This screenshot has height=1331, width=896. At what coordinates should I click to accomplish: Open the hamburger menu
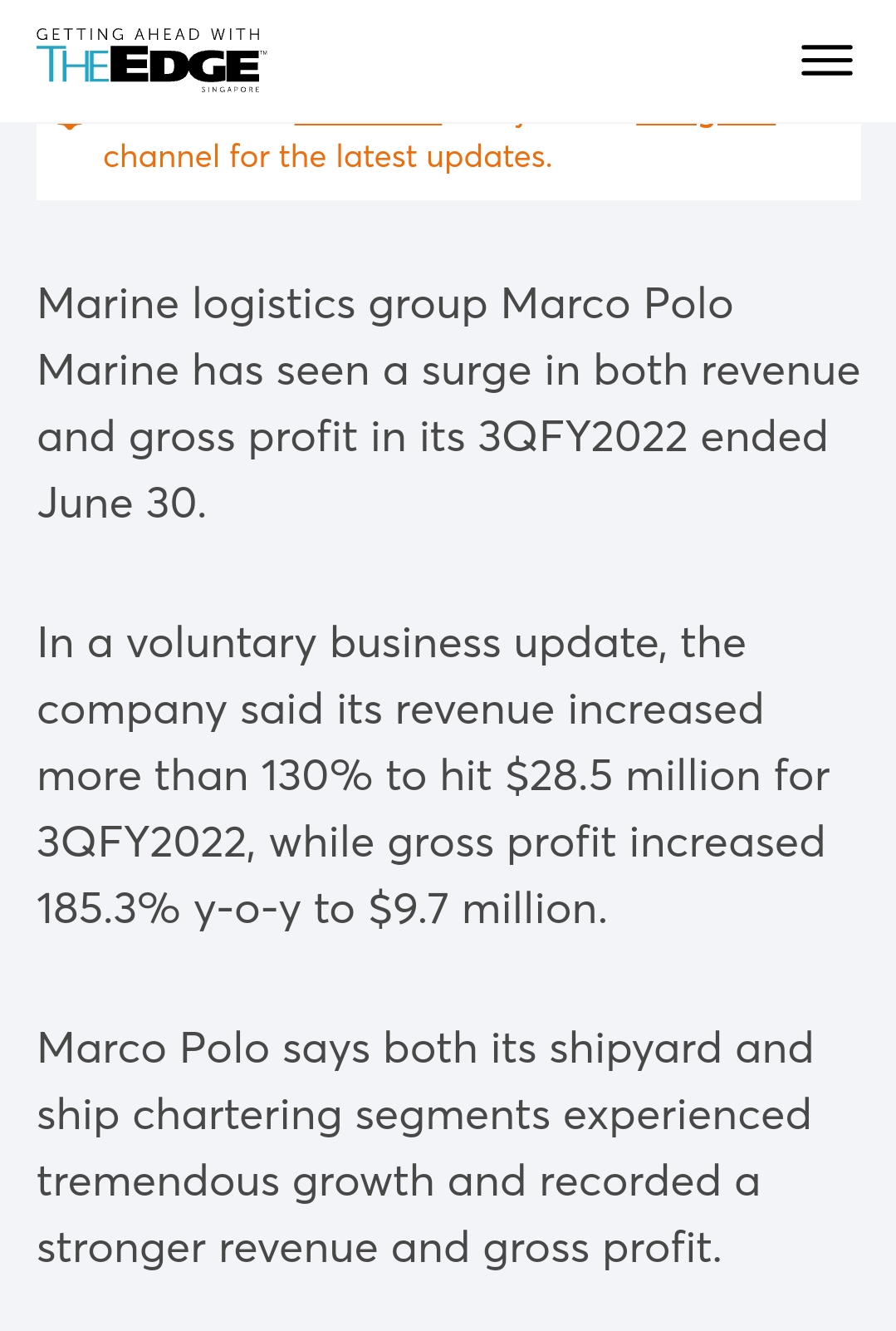coord(826,61)
